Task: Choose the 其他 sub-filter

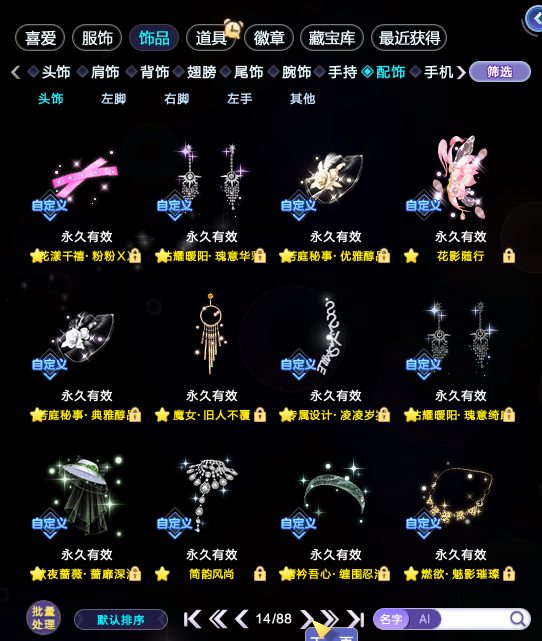Action: pos(302,99)
